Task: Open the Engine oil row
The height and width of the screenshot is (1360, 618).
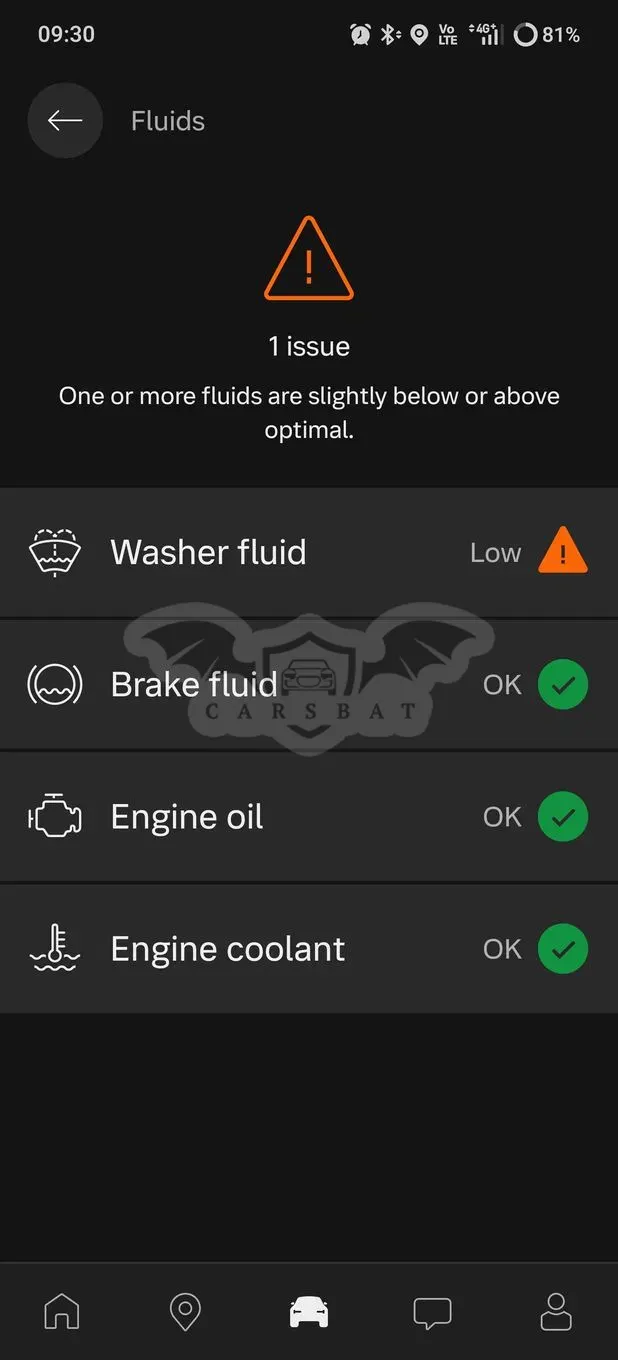Action: tap(309, 817)
